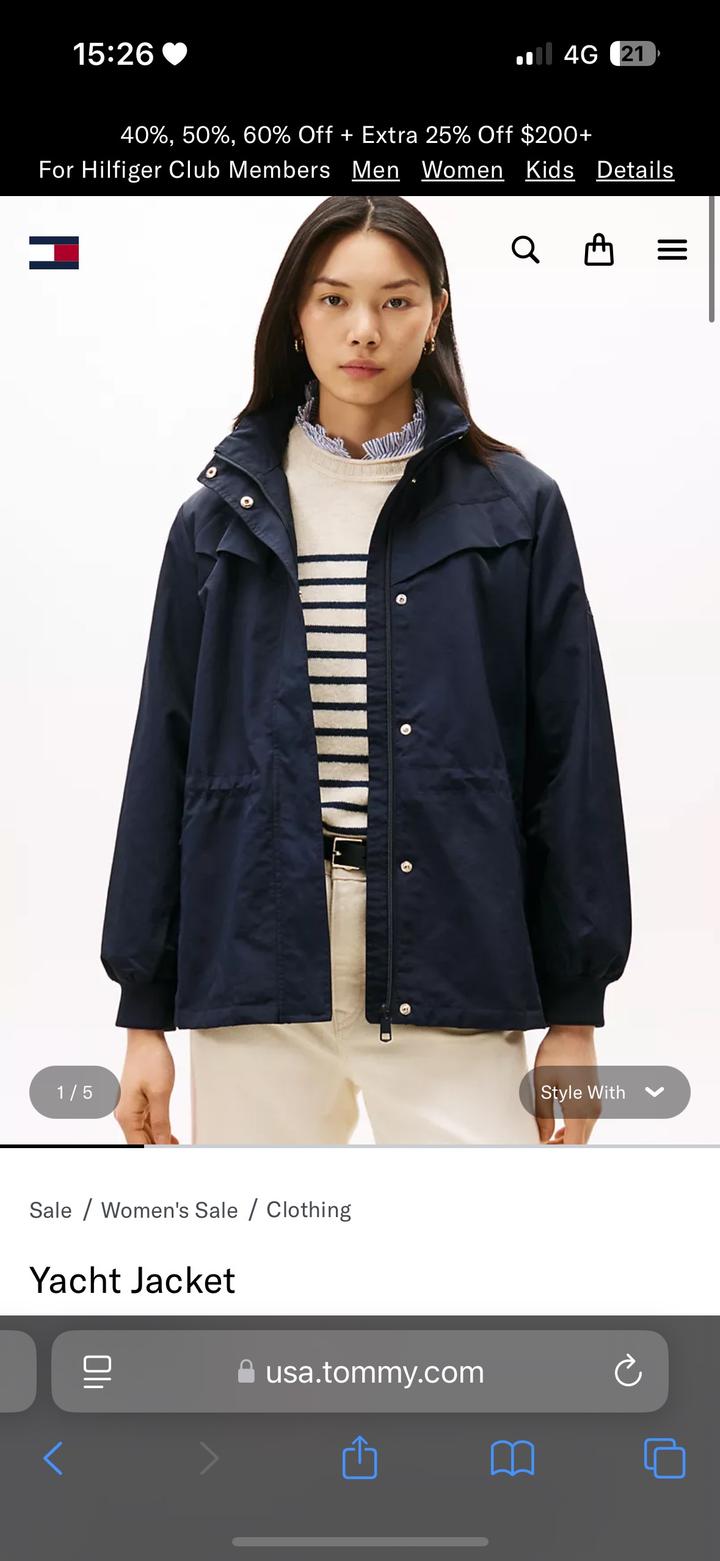The height and width of the screenshot is (1561, 720).
Task: Open the page format menu icon
Action: coord(97,1371)
